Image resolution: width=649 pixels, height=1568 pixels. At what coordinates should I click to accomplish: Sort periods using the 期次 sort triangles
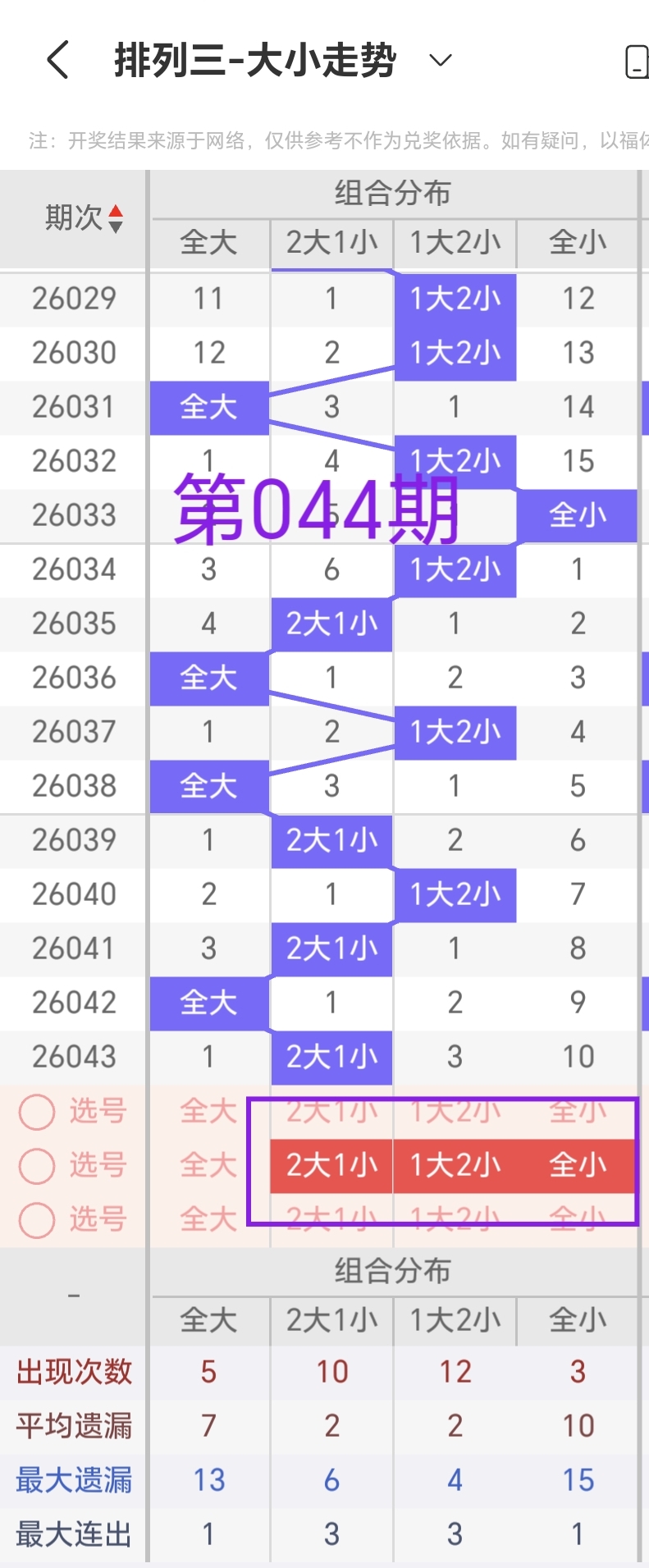[117, 219]
